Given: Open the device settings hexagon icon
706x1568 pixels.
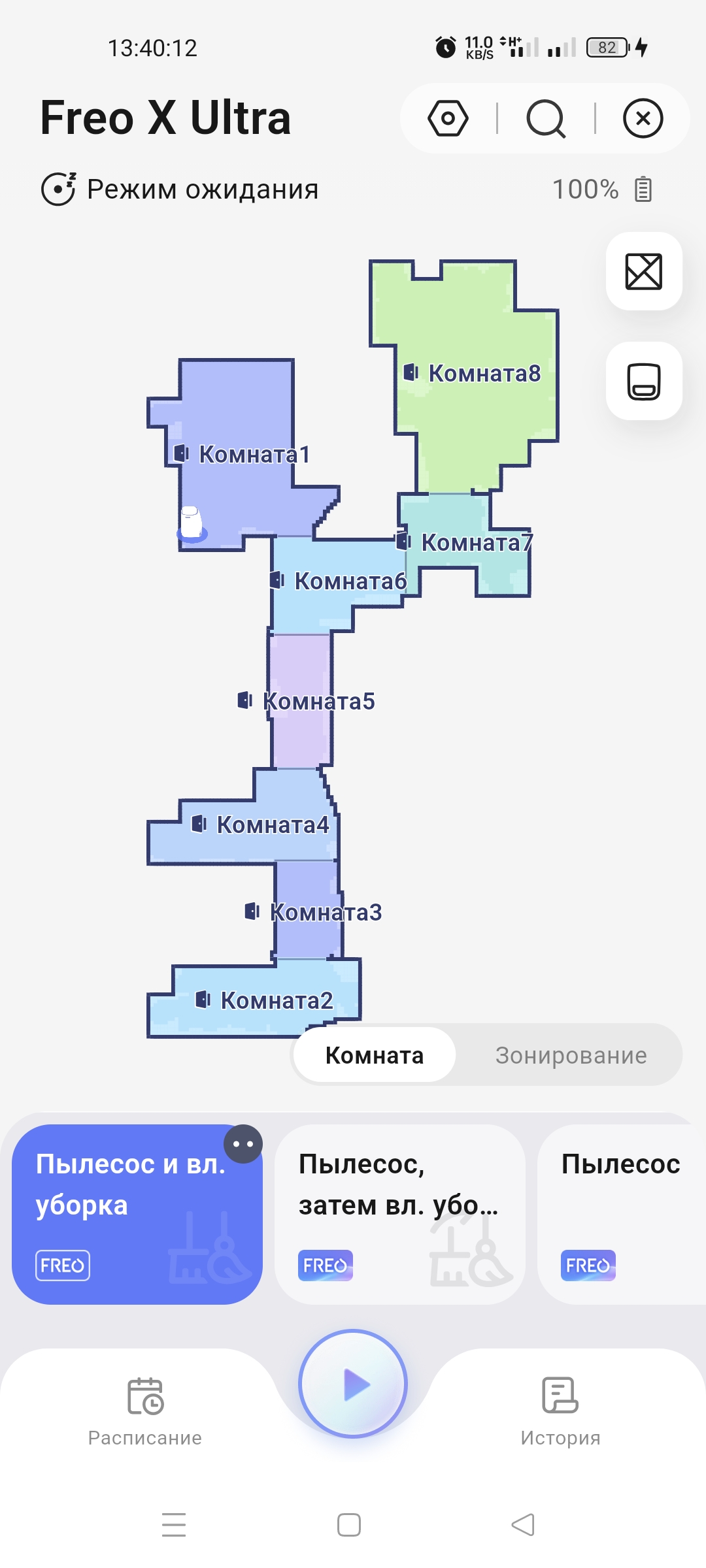Looking at the screenshot, I should tap(448, 118).
